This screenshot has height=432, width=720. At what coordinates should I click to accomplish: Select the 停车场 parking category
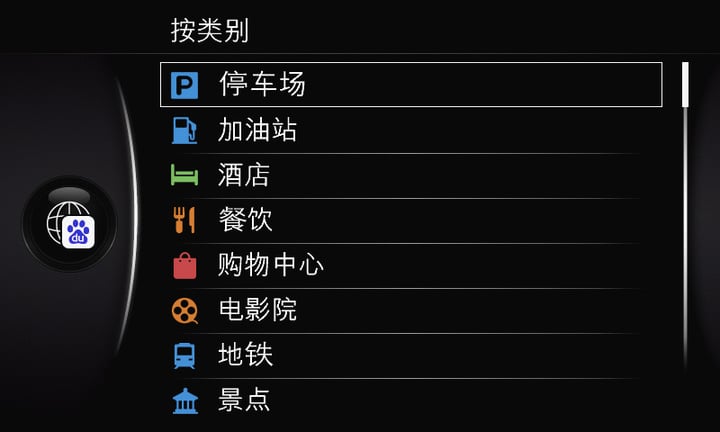coord(410,85)
